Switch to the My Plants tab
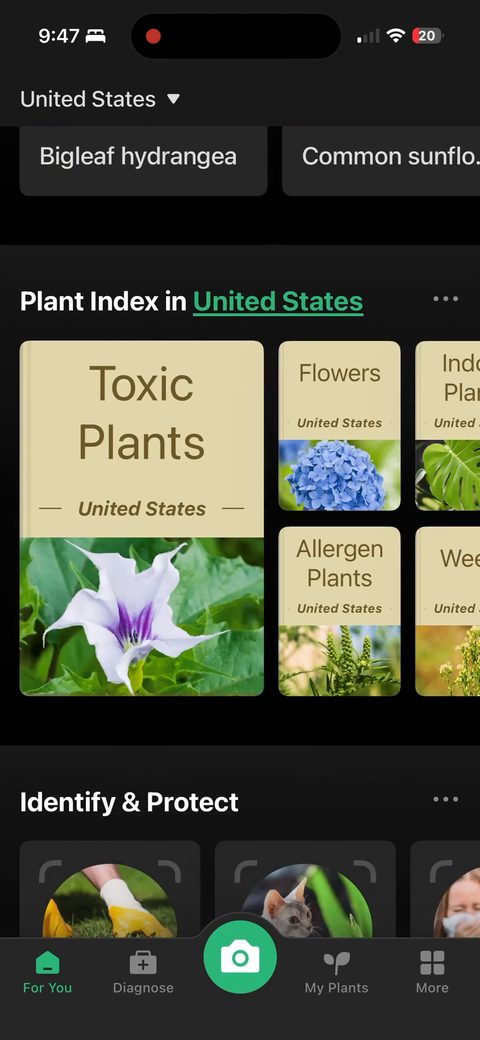The height and width of the screenshot is (1040, 480). pyautogui.click(x=336, y=972)
